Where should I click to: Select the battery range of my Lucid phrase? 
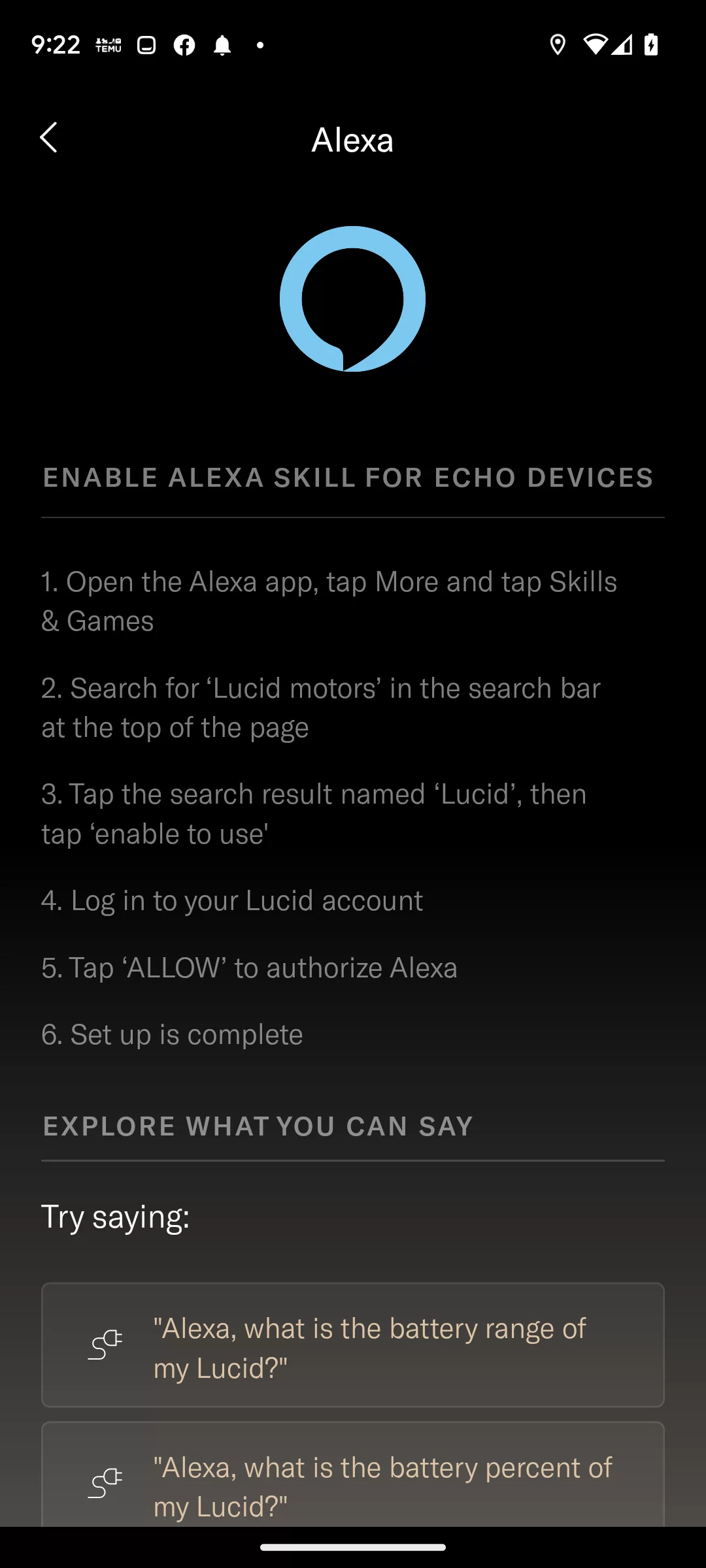pos(353,1345)
